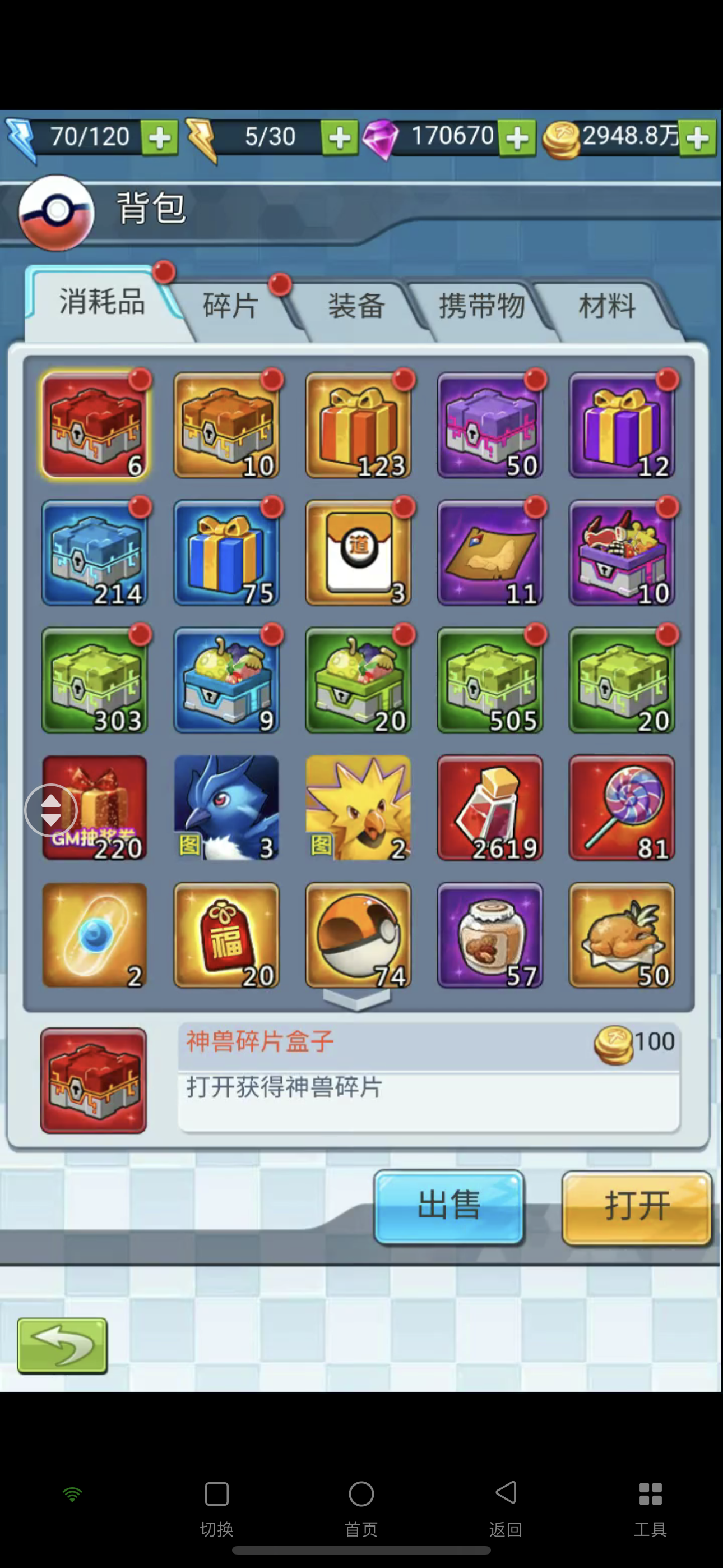
Task: Select the red potion item with 2619
Action: pyautogui.click(x=490, y=808)
